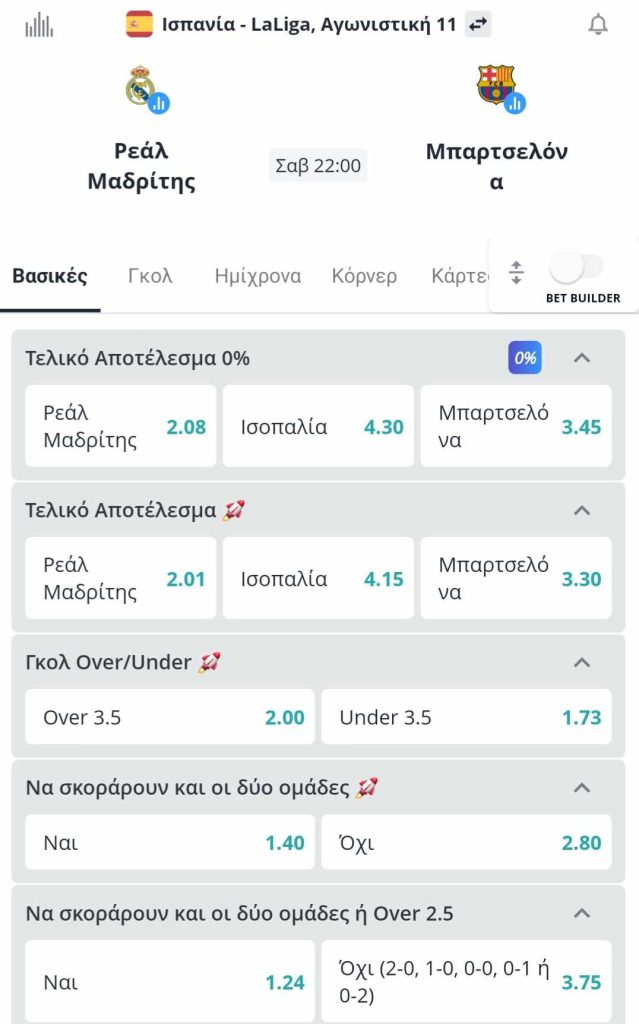Screen dimensions: 639x1024
Task: Pick Μπαρτσελόνα at 3.45 odds
Action: [516, 426]
